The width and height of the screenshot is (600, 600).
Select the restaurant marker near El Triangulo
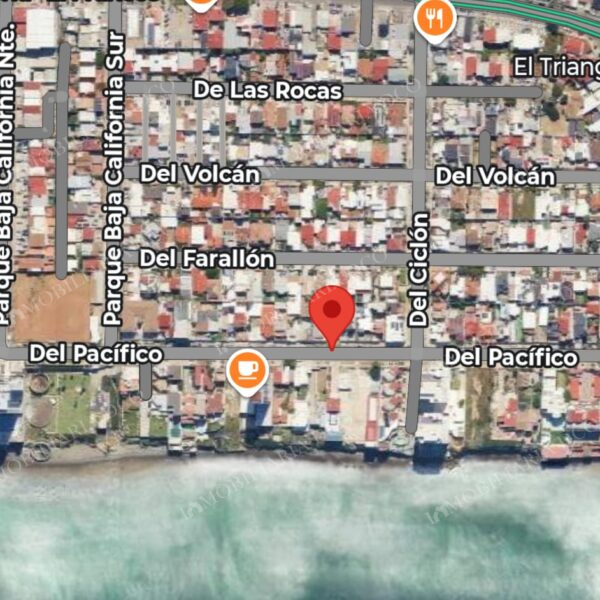pyautogui.click(x=435, y=18)
